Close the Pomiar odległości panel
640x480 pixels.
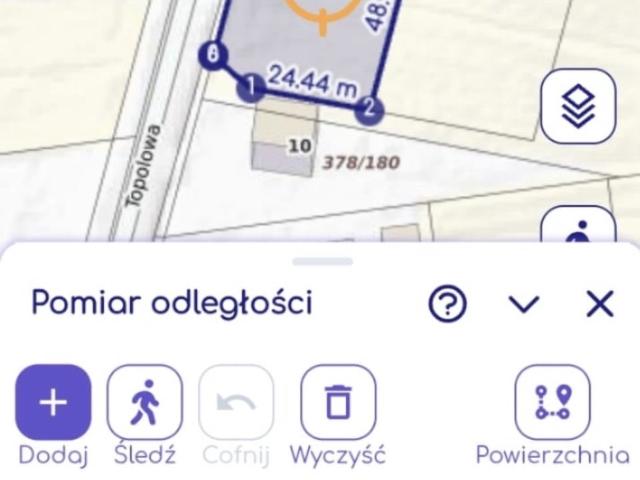pyautogui.click(x=599, y=304)
